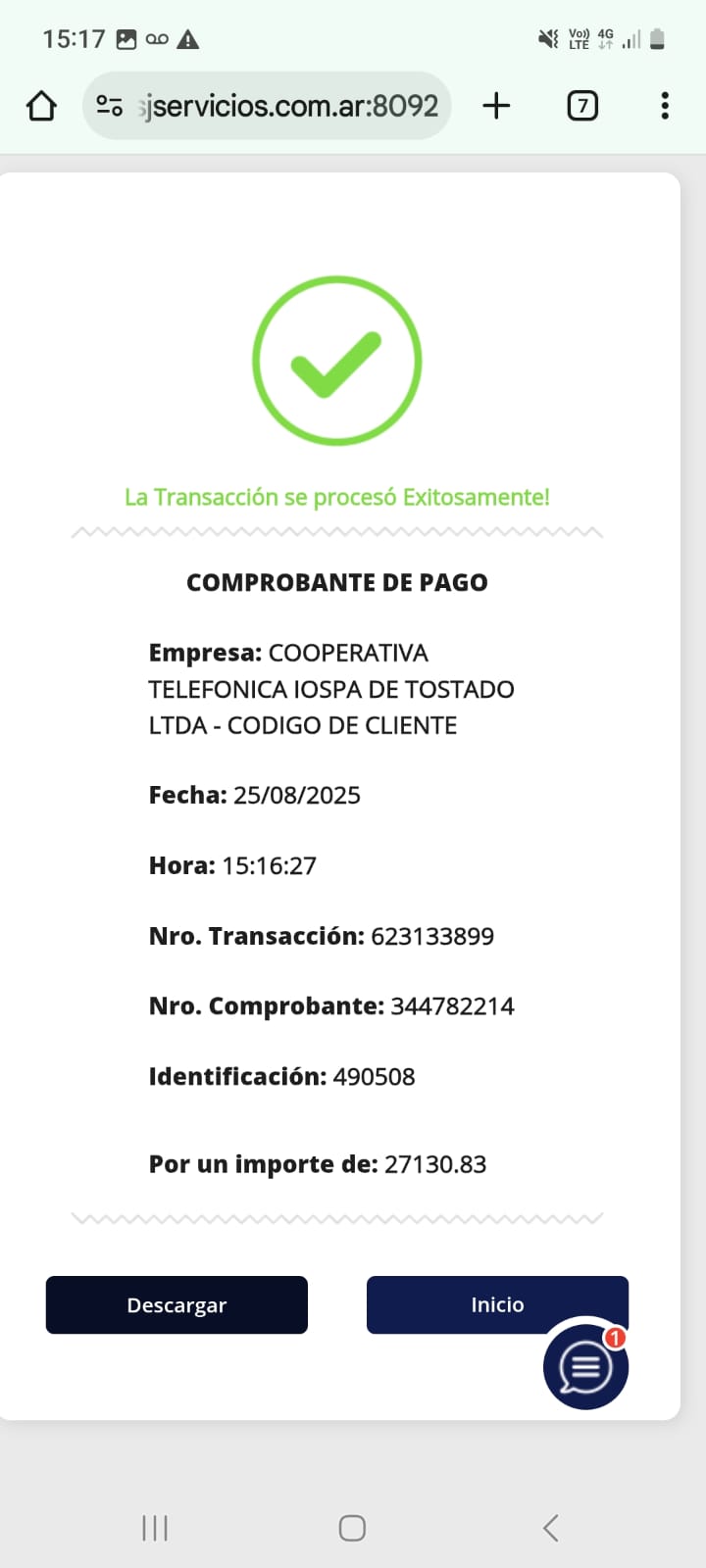Download the payment receipt with Descargar
Screen dimensions: 706x1568
(x=176, y=1304)
